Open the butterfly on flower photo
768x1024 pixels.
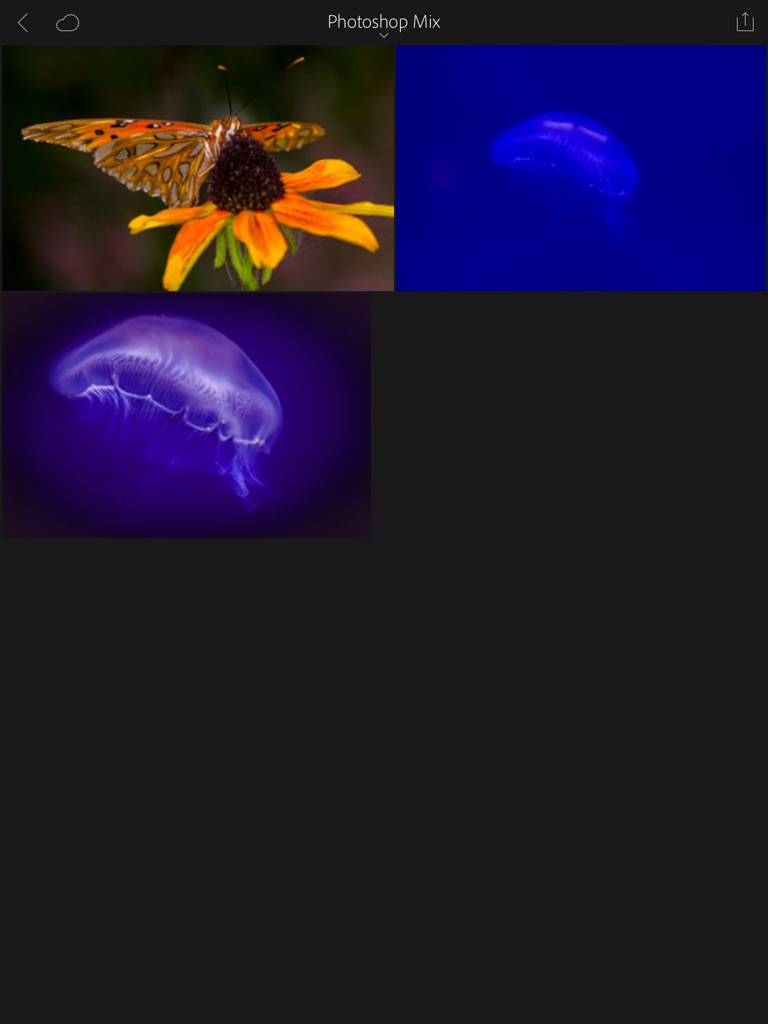(198, 168)
